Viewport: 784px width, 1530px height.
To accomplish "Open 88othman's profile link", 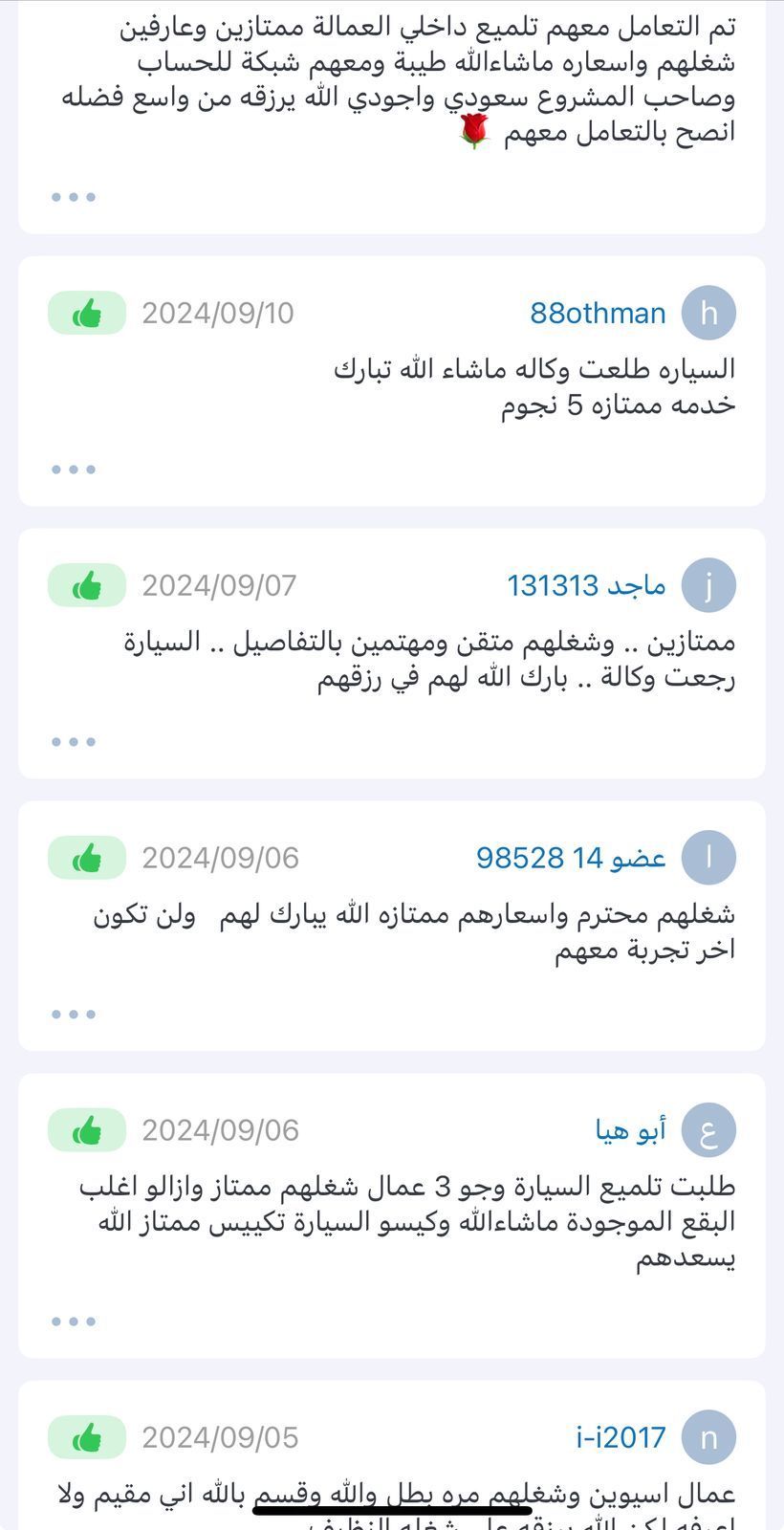I will coord(598,313).
